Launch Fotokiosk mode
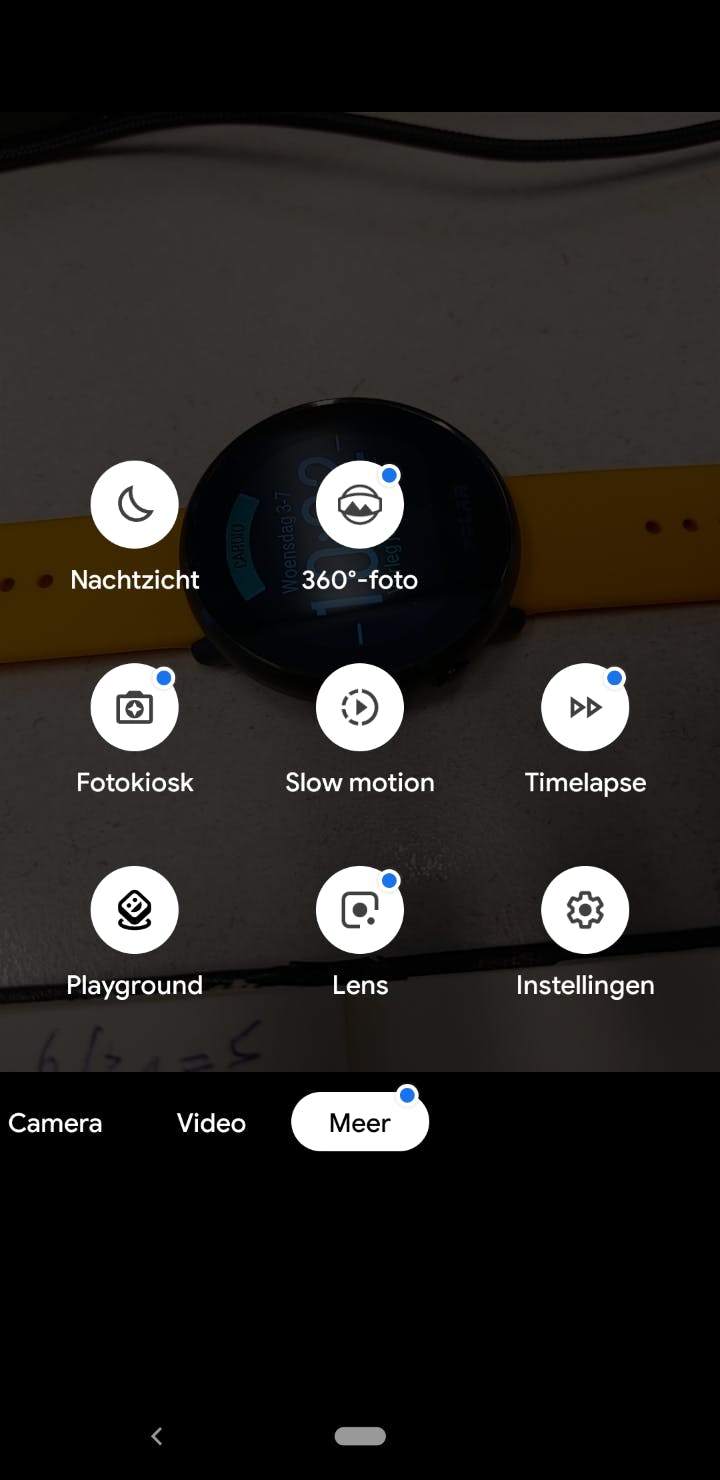The width and height of the screenshot is (720, 1480). pos(135,708)
